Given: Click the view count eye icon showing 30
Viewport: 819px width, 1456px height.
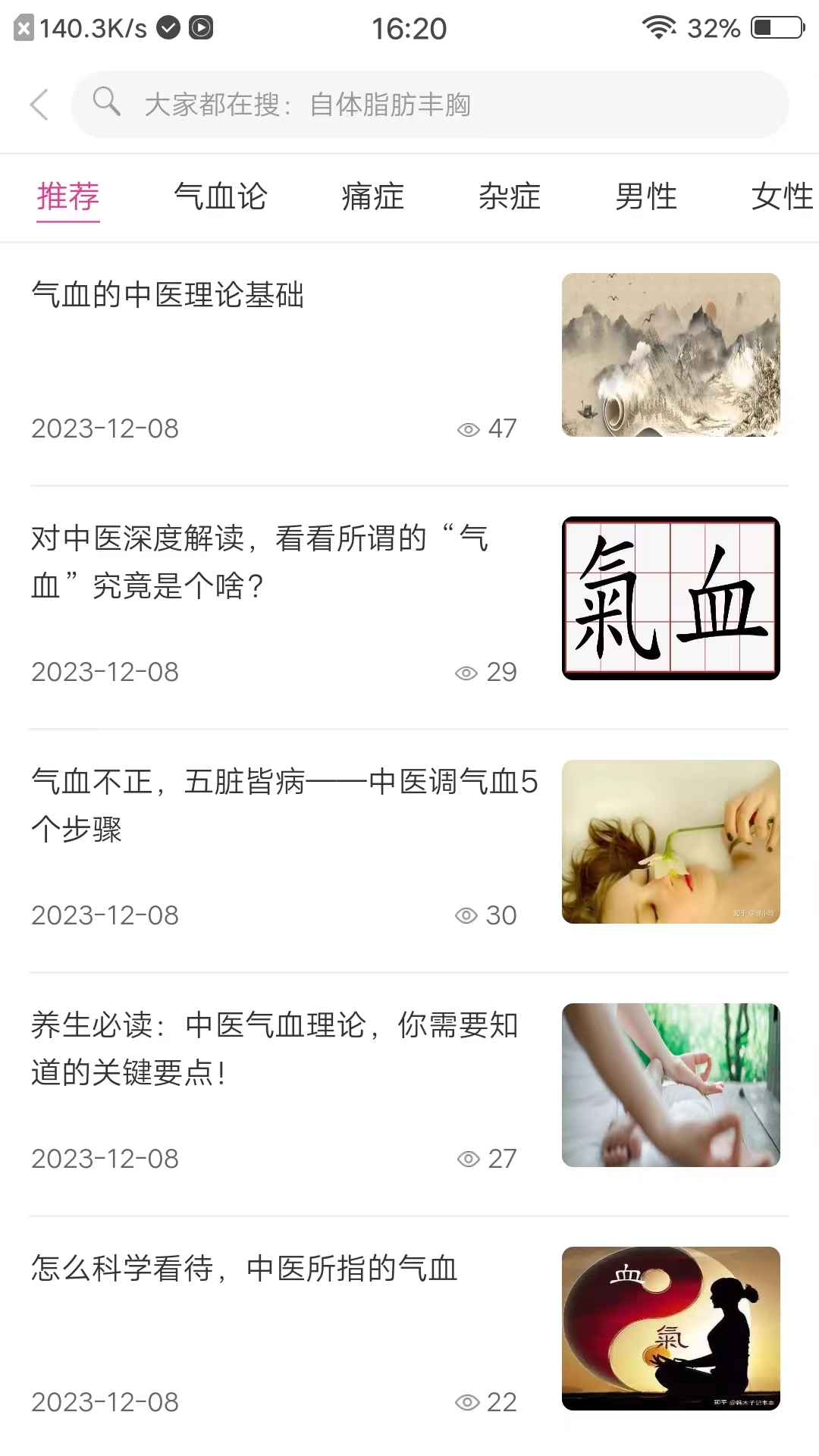Looking at the screenshot, I should tap(468, 915).
